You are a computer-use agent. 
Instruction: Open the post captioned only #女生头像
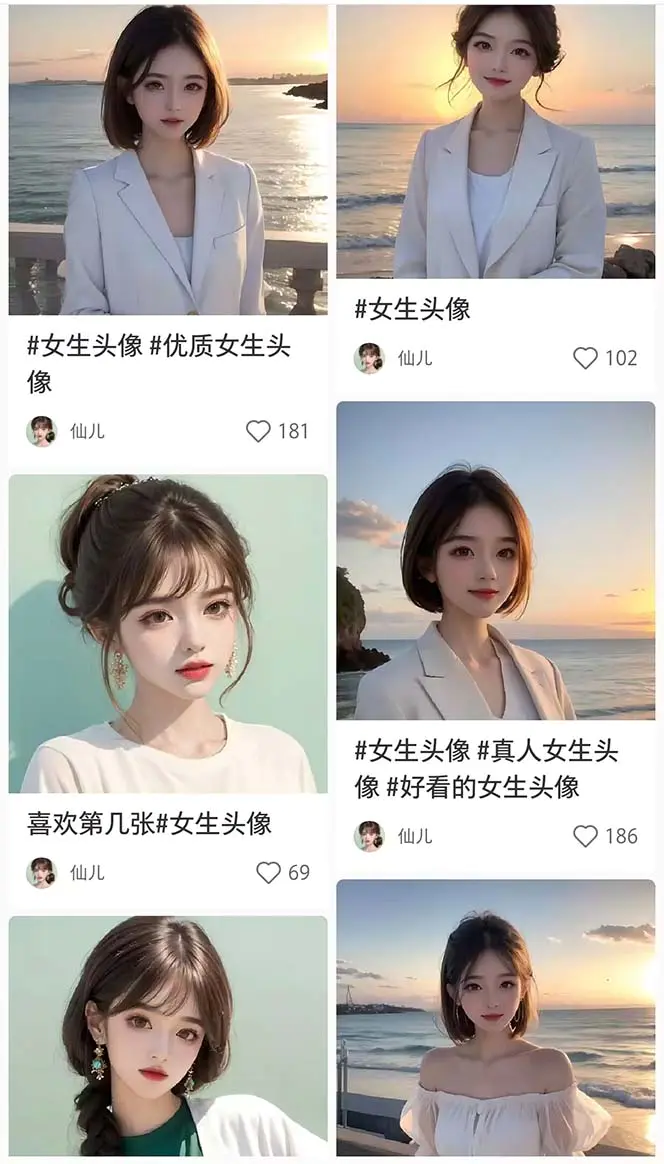[x=496, y=140]
